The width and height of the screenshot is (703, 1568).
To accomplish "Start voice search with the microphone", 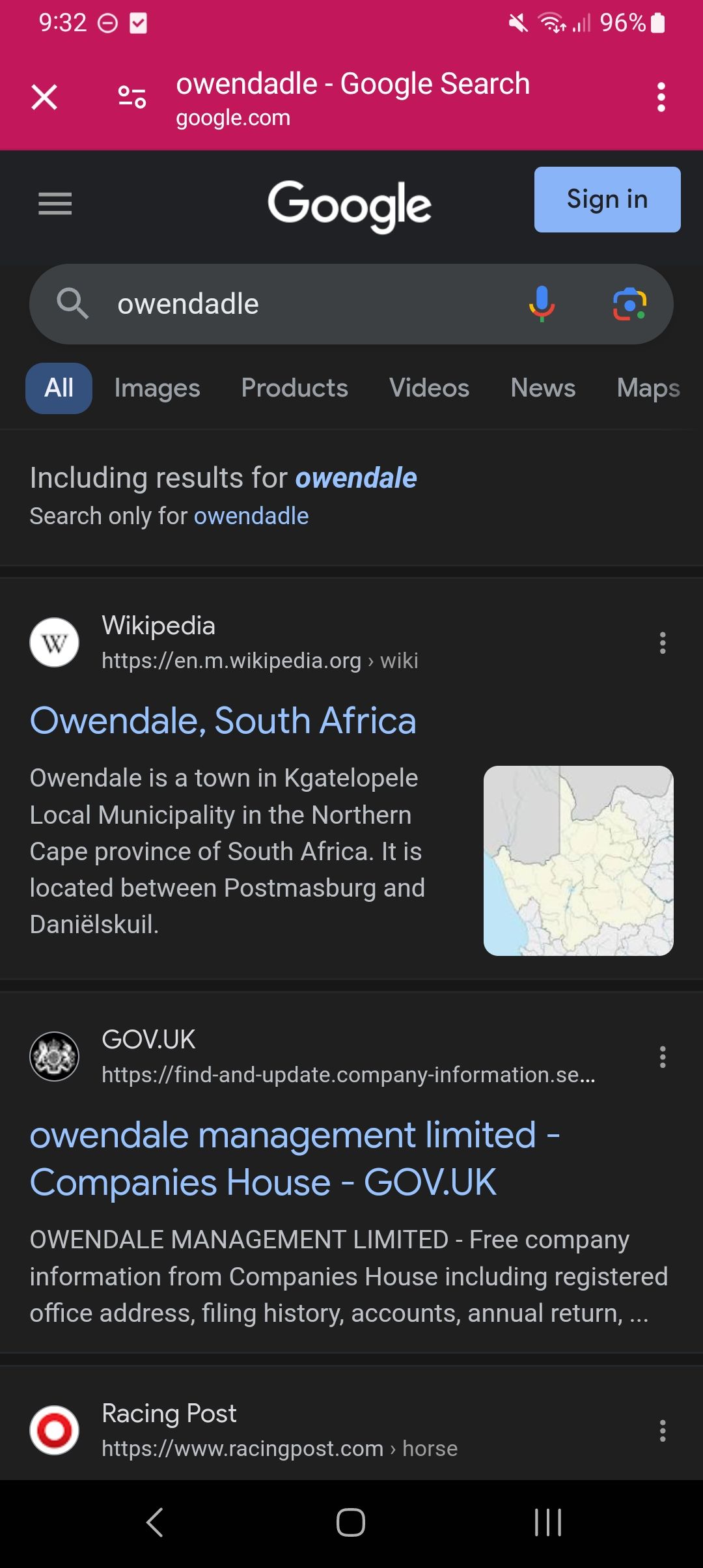I will pos(542,304).
